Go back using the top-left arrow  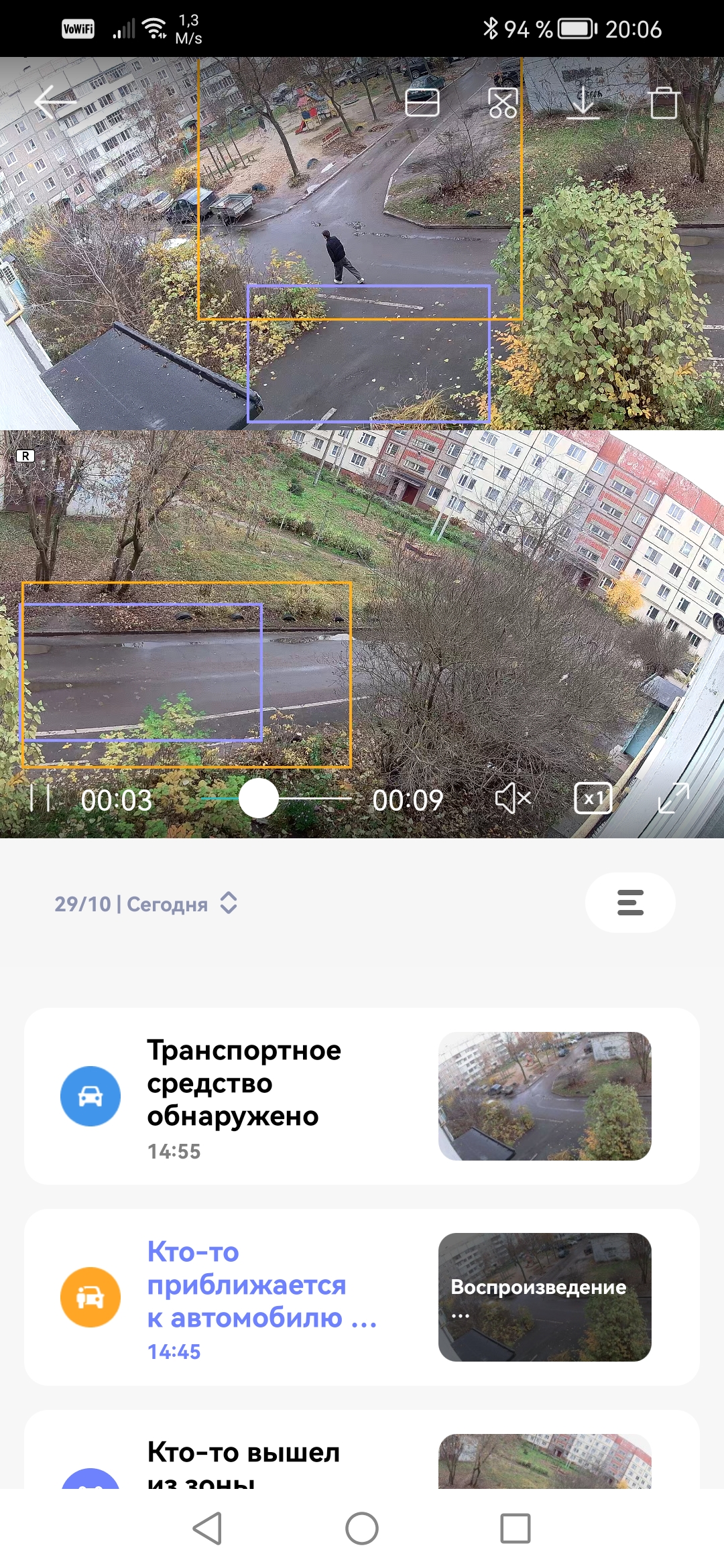[55, 103]
